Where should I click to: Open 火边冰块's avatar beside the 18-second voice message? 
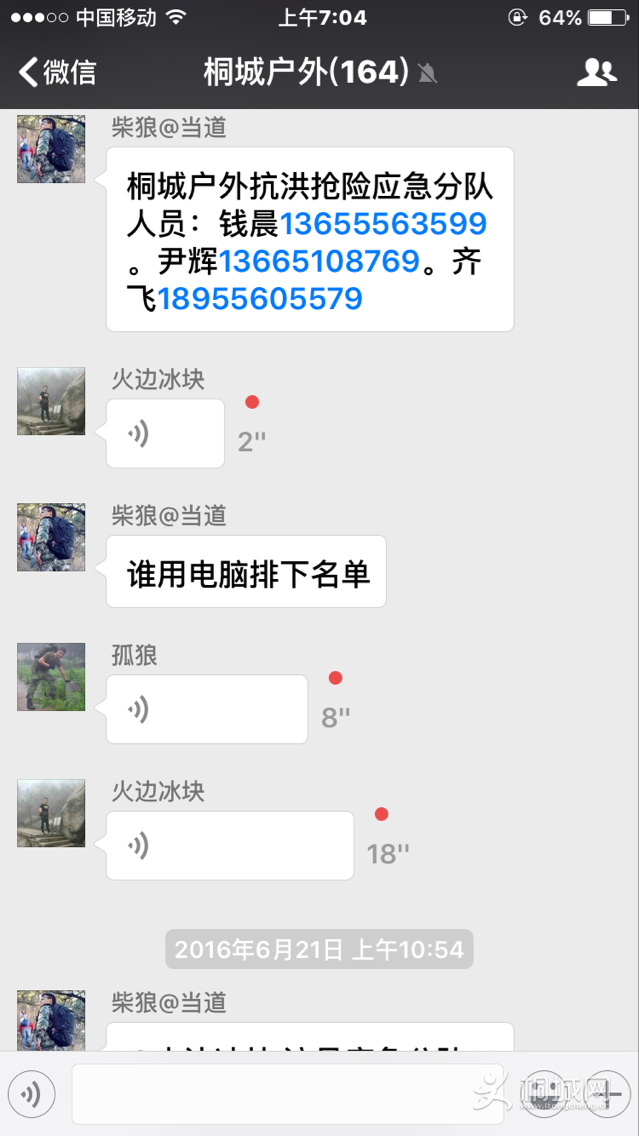pos(51,813)
